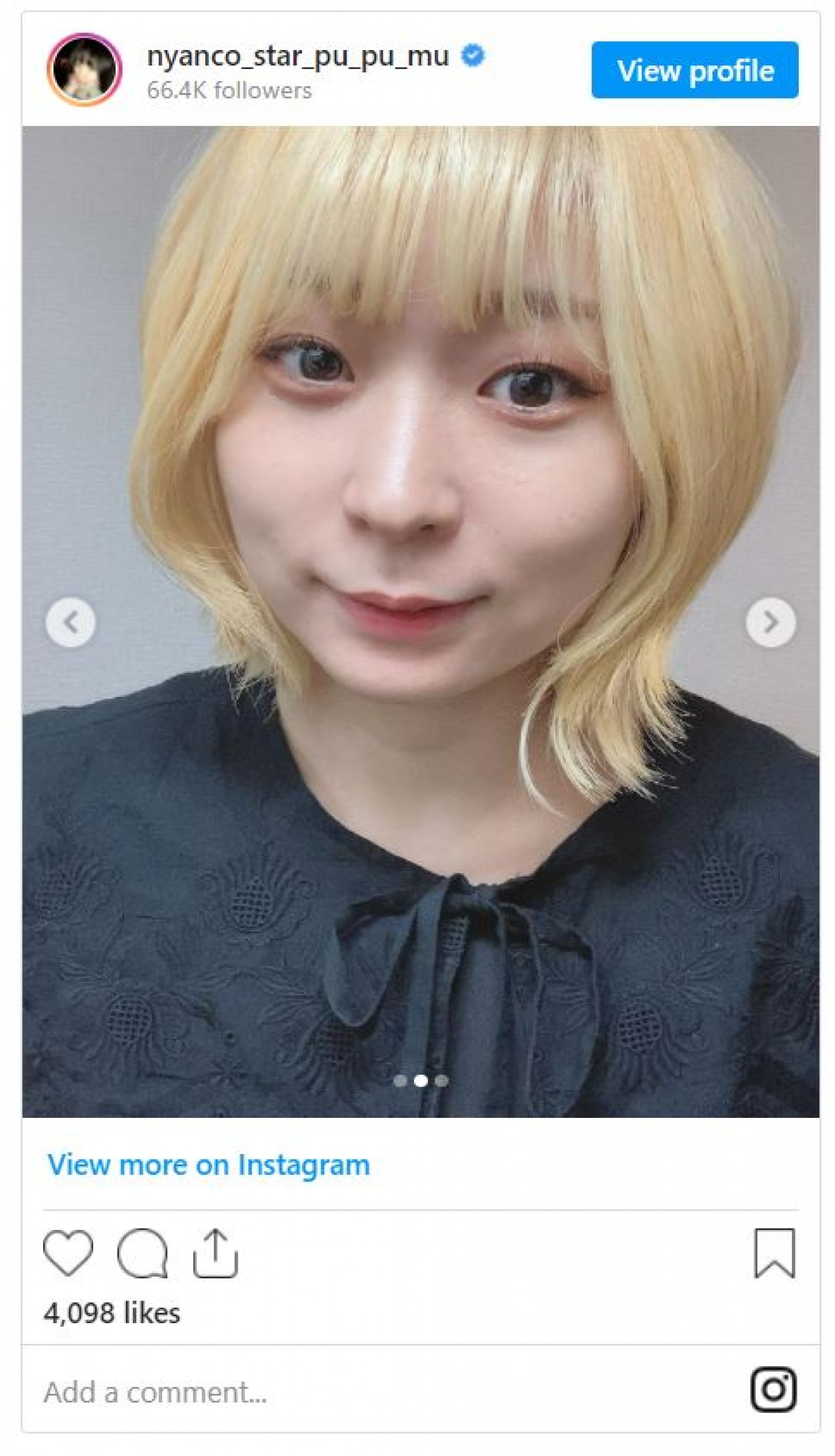Tap the View profile button
Viewport: 835px width, 1456px height.
[x=694, y=70]
